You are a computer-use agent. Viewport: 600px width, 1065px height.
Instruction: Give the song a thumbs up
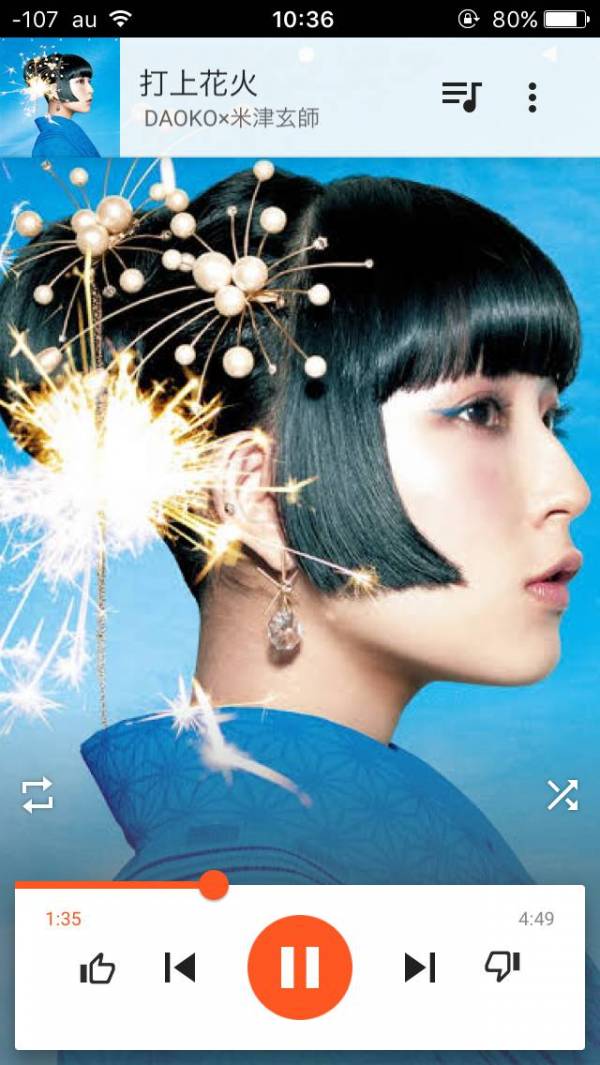[x=97, y=968]
